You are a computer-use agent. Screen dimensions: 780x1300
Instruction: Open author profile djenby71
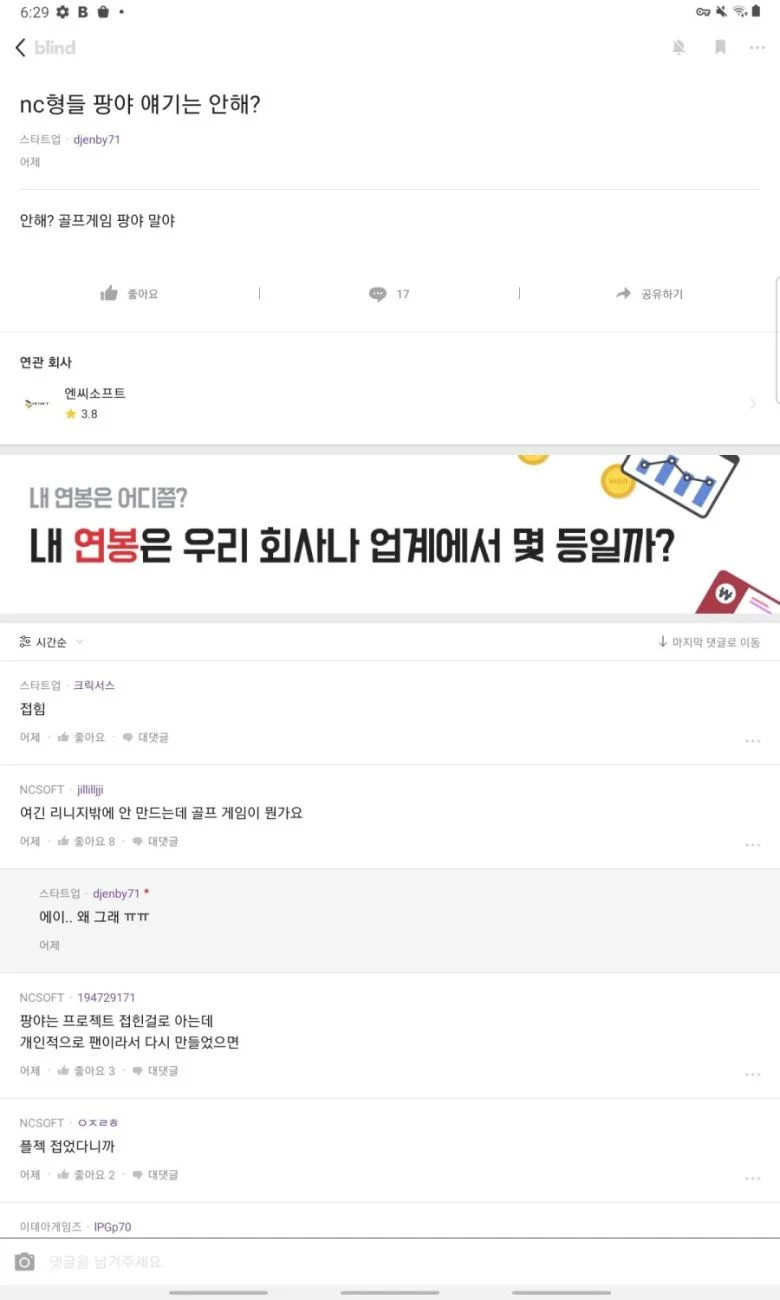pyautogui.click(x=96, y=140)
